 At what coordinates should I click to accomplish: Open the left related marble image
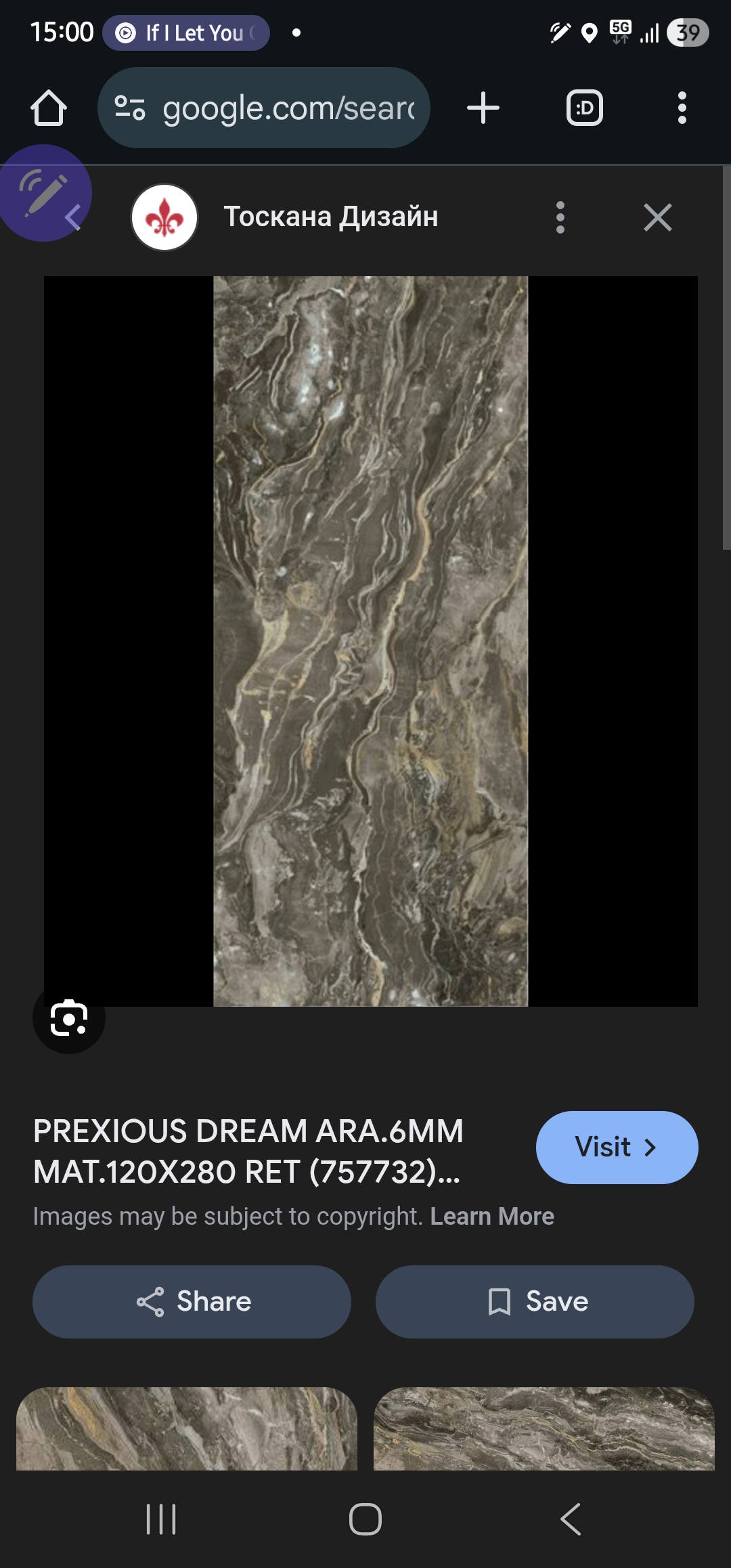click(186, 1429)
